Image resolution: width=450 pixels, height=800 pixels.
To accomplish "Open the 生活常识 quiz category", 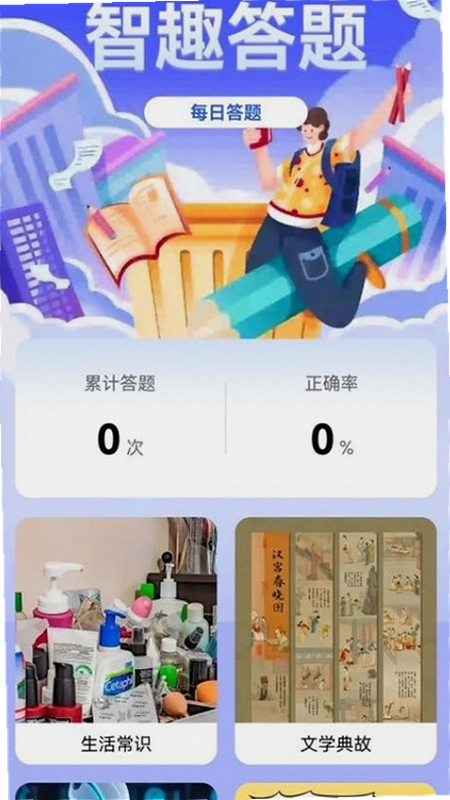I will point(116,640).
